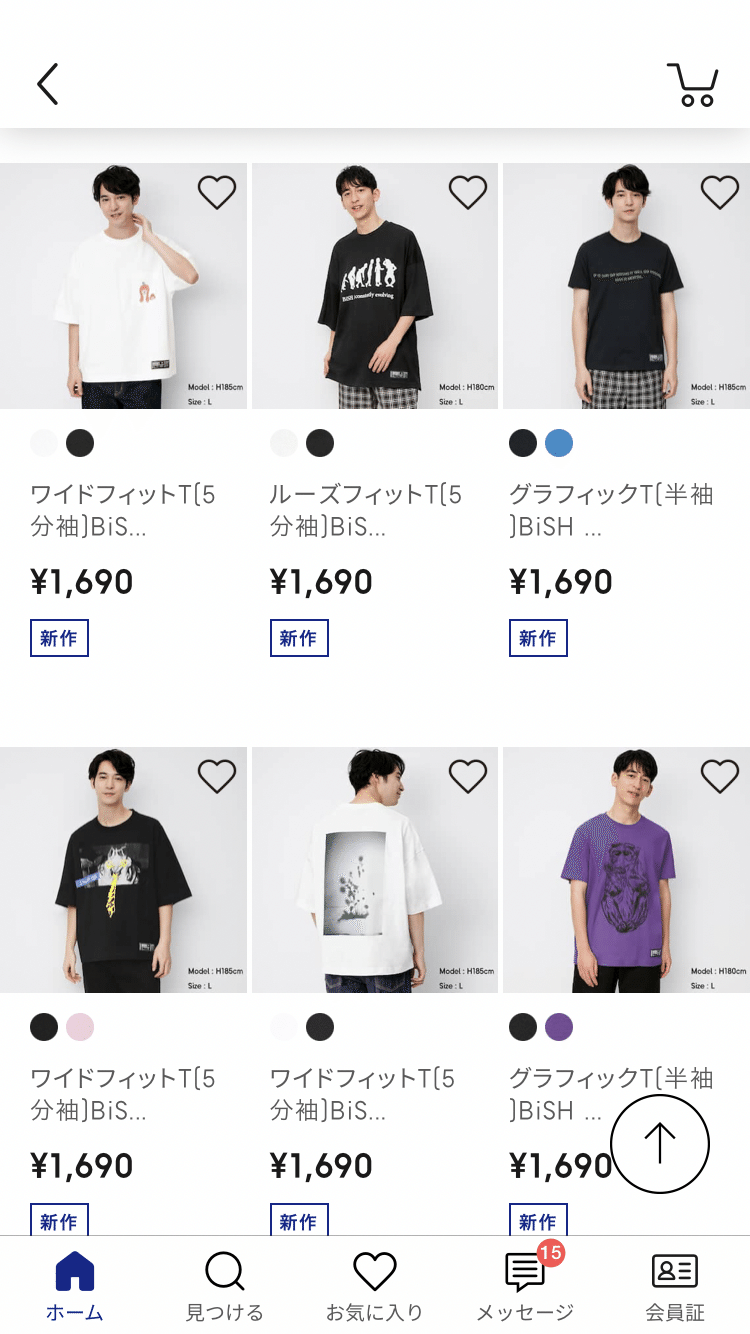750x1334 pixels.
Task: Open the purple BiSH graphic tee listing
Action: 626,868
